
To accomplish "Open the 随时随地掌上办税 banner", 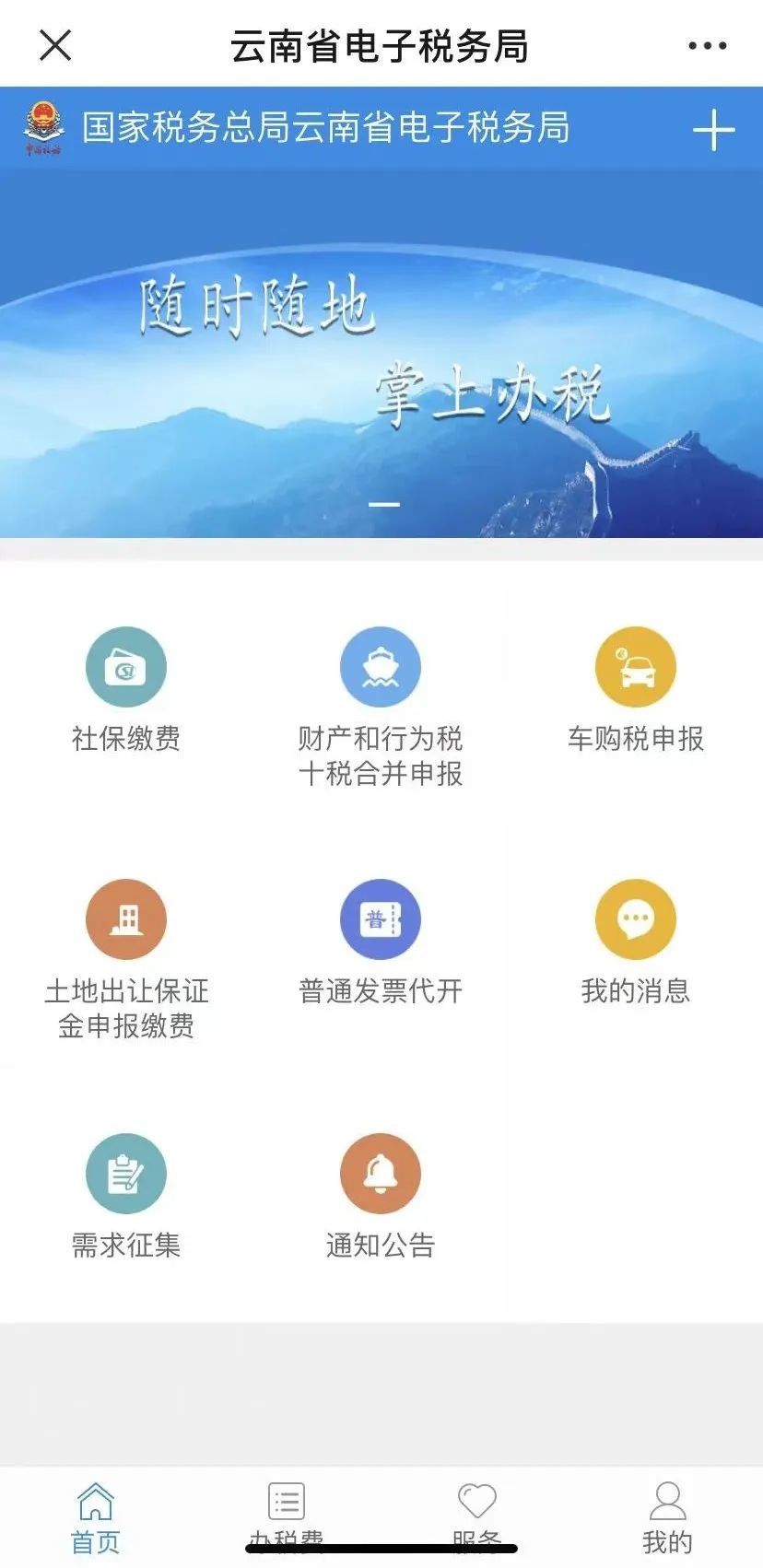I will point(381,353).
